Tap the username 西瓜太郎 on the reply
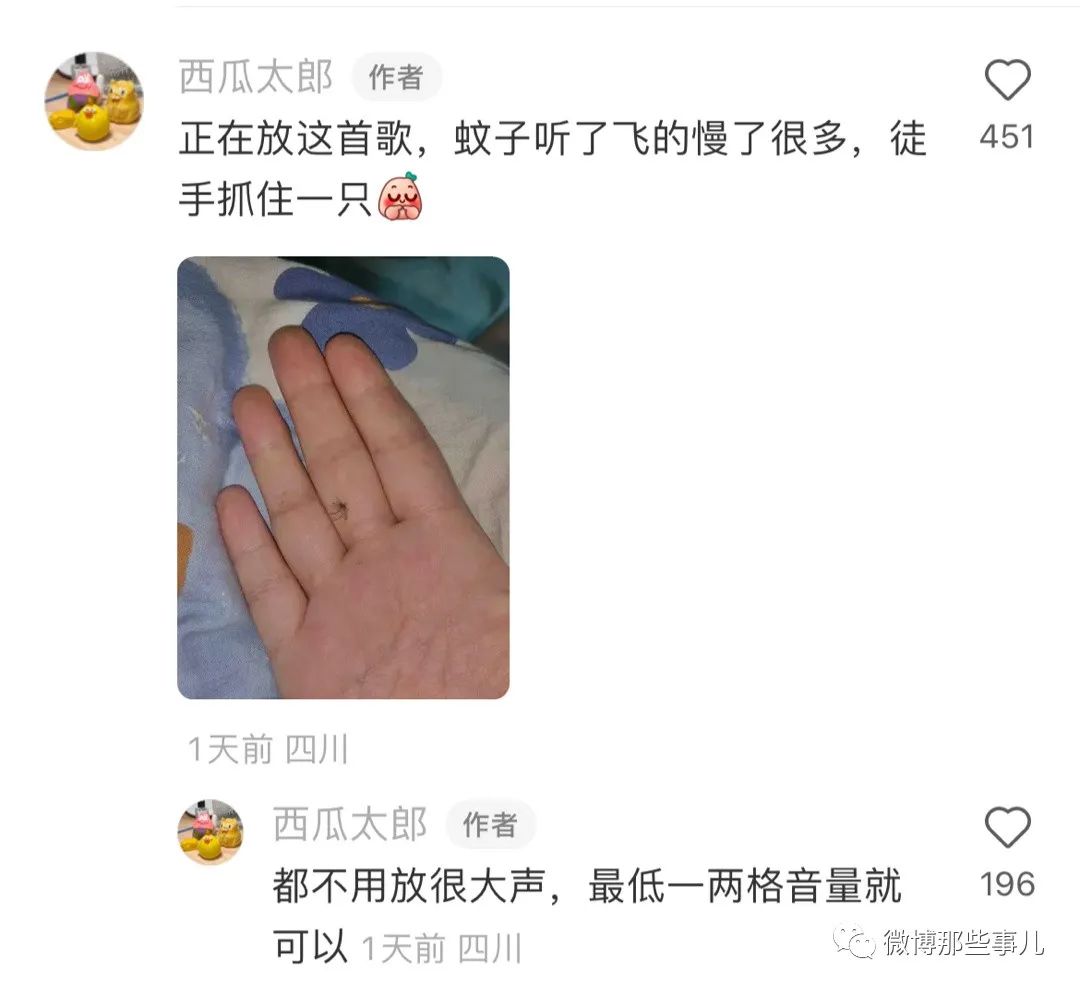The width and height of the screenshot is (1080, 991). click(x=350, y=825)
